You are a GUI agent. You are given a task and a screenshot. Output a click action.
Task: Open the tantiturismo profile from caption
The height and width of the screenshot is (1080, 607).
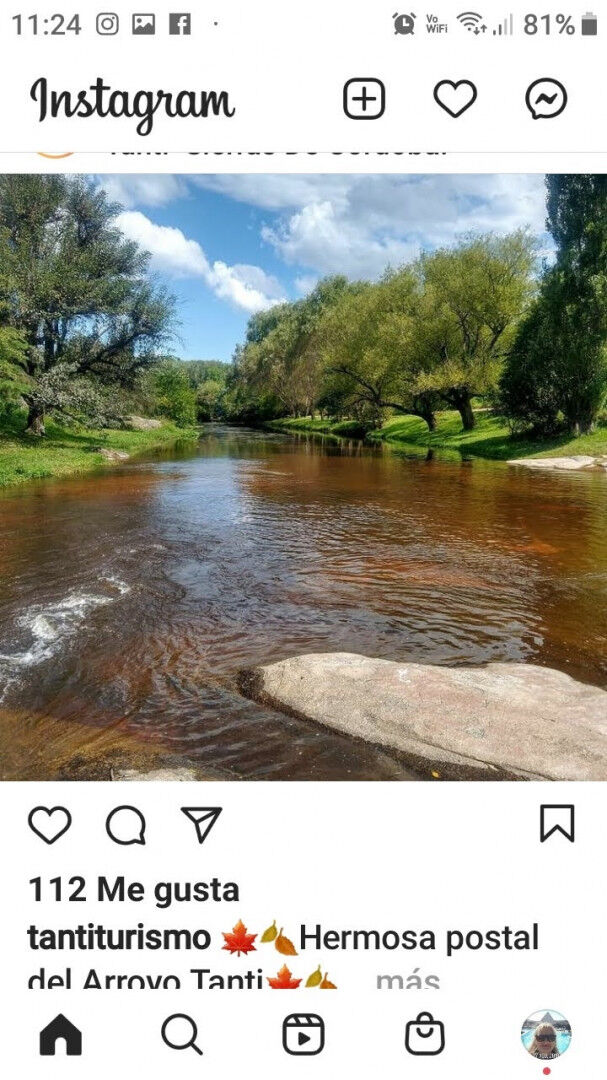(119, 937)
